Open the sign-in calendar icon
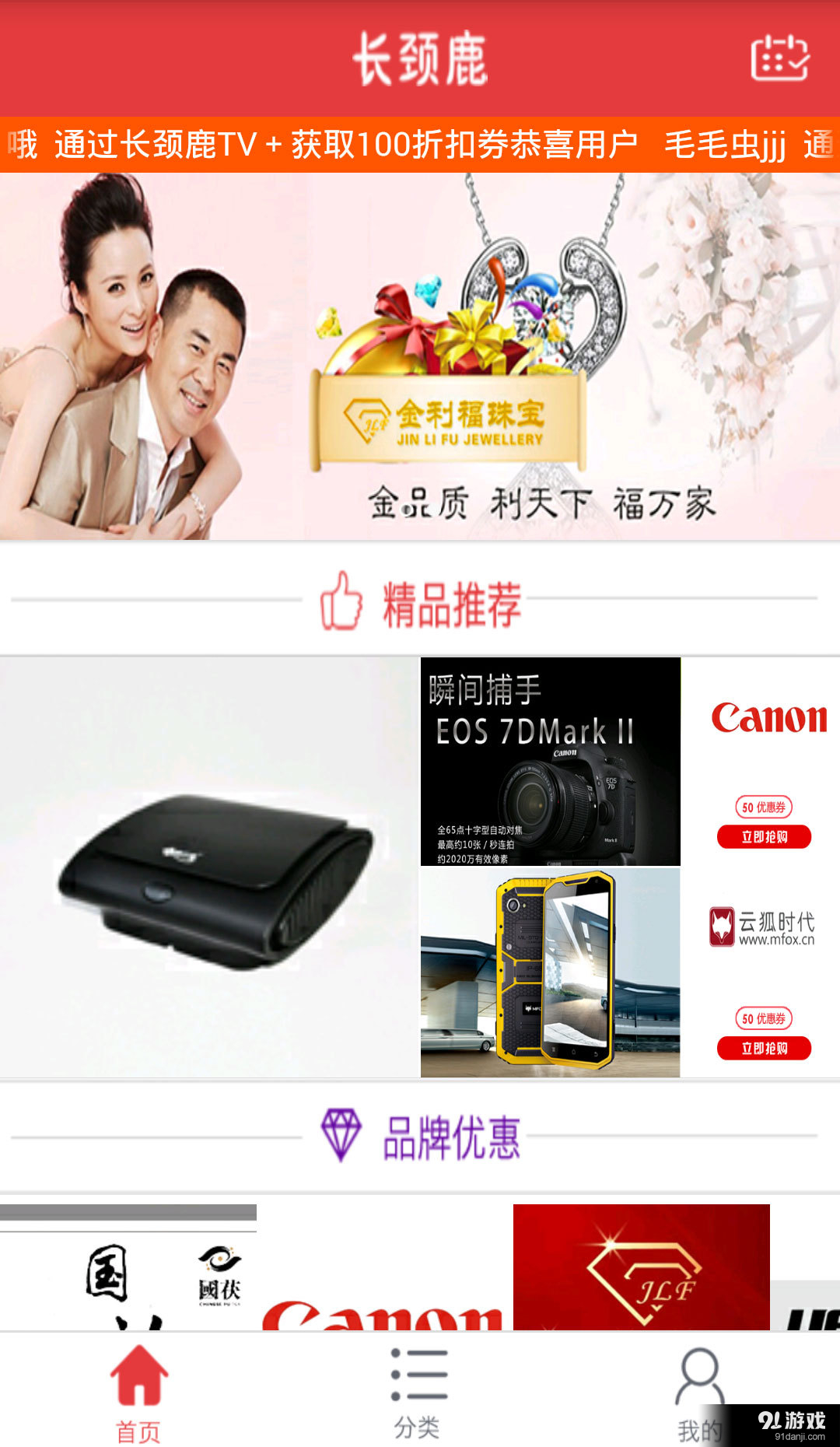 click(x=779, y=58)
